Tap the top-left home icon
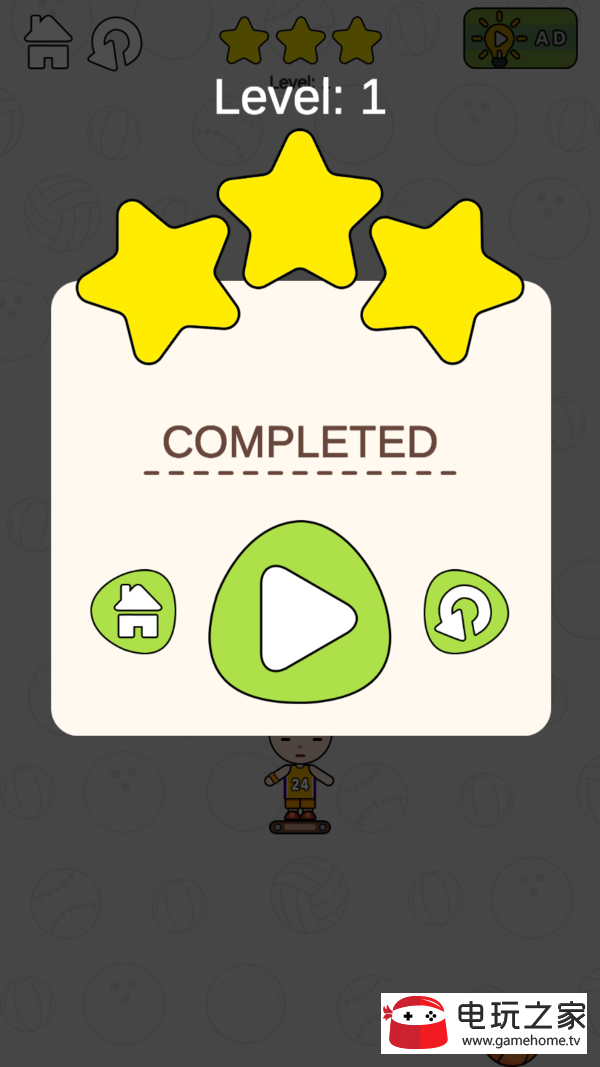This screenshot has width=600, height=1067. coord(48,41)
